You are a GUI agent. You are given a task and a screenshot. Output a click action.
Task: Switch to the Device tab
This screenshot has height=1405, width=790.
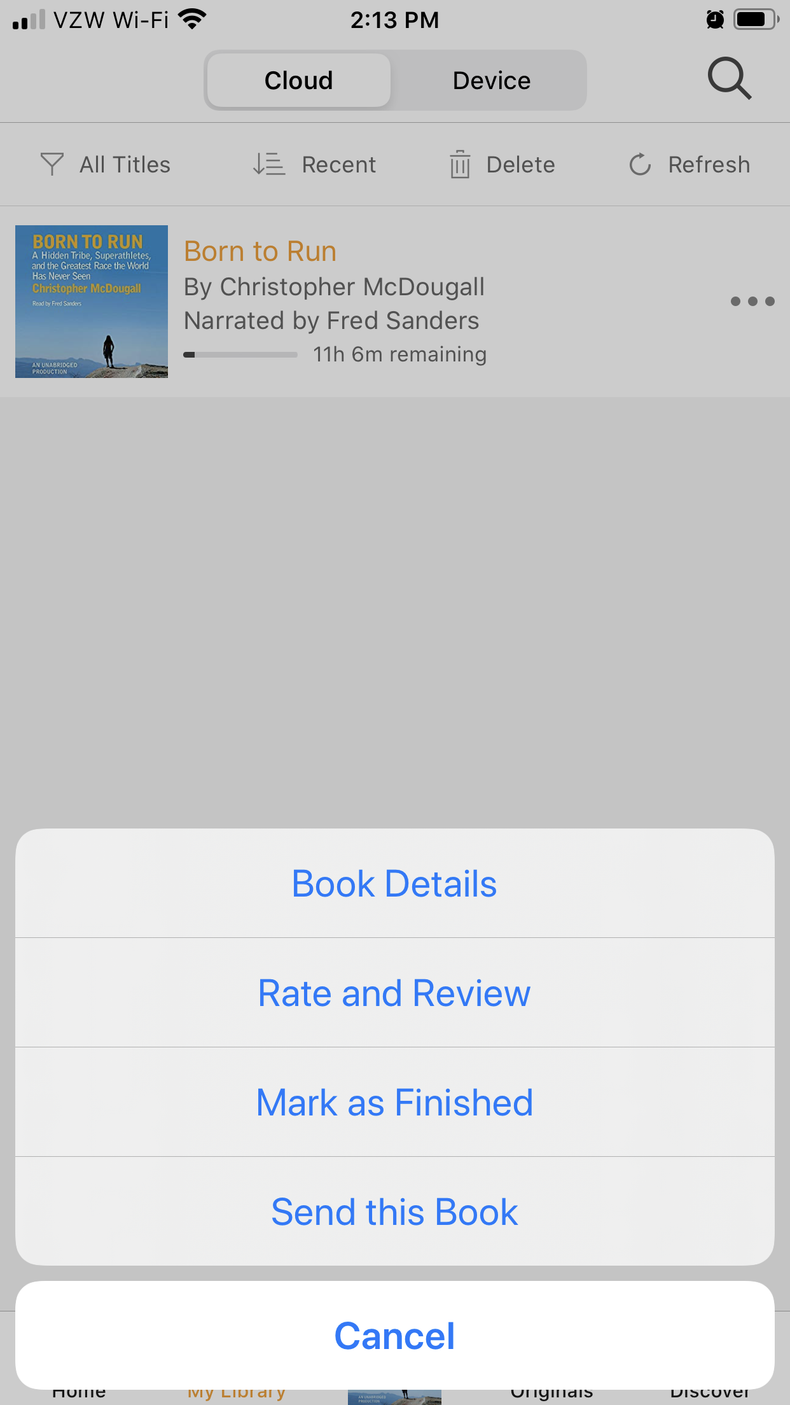[x=489, y=80]
